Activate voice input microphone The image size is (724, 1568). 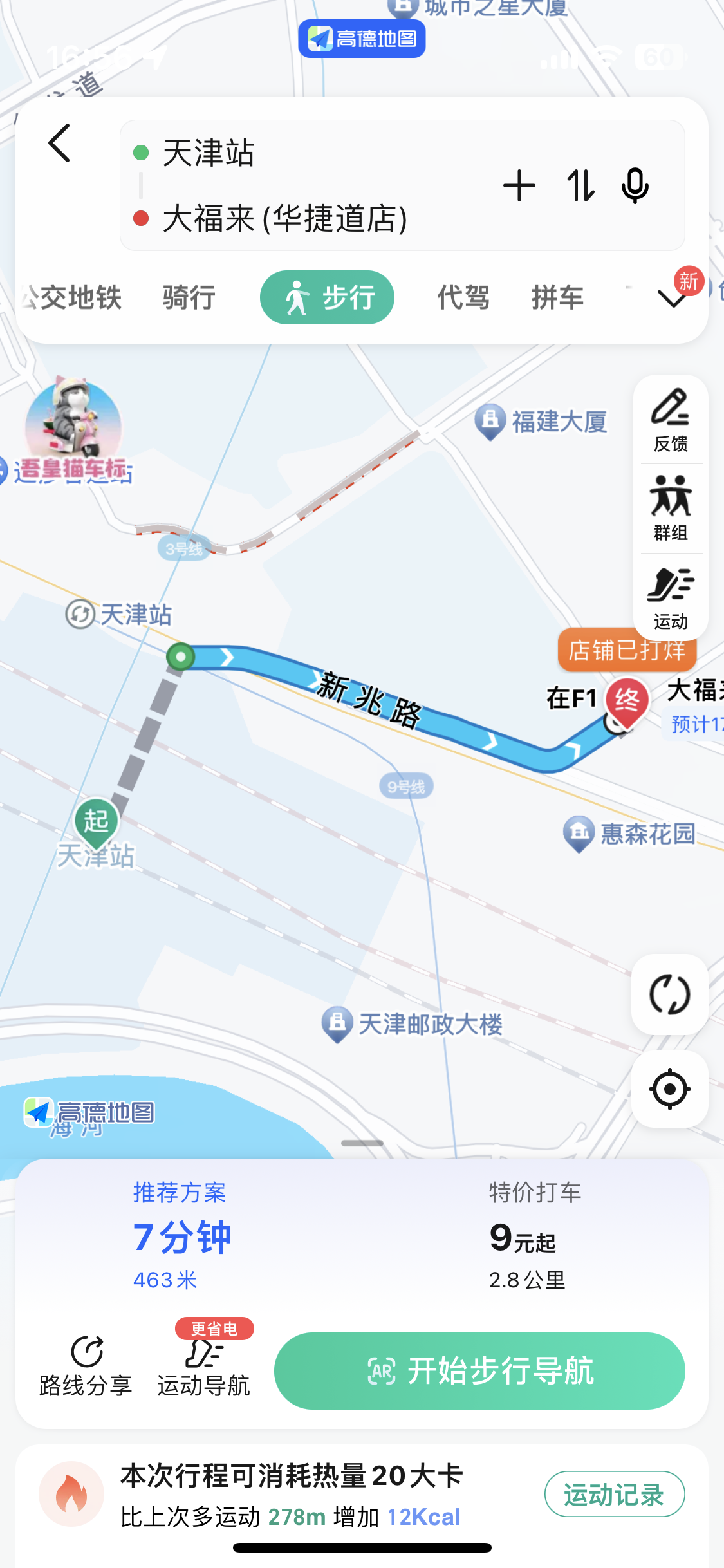[635, 186]
